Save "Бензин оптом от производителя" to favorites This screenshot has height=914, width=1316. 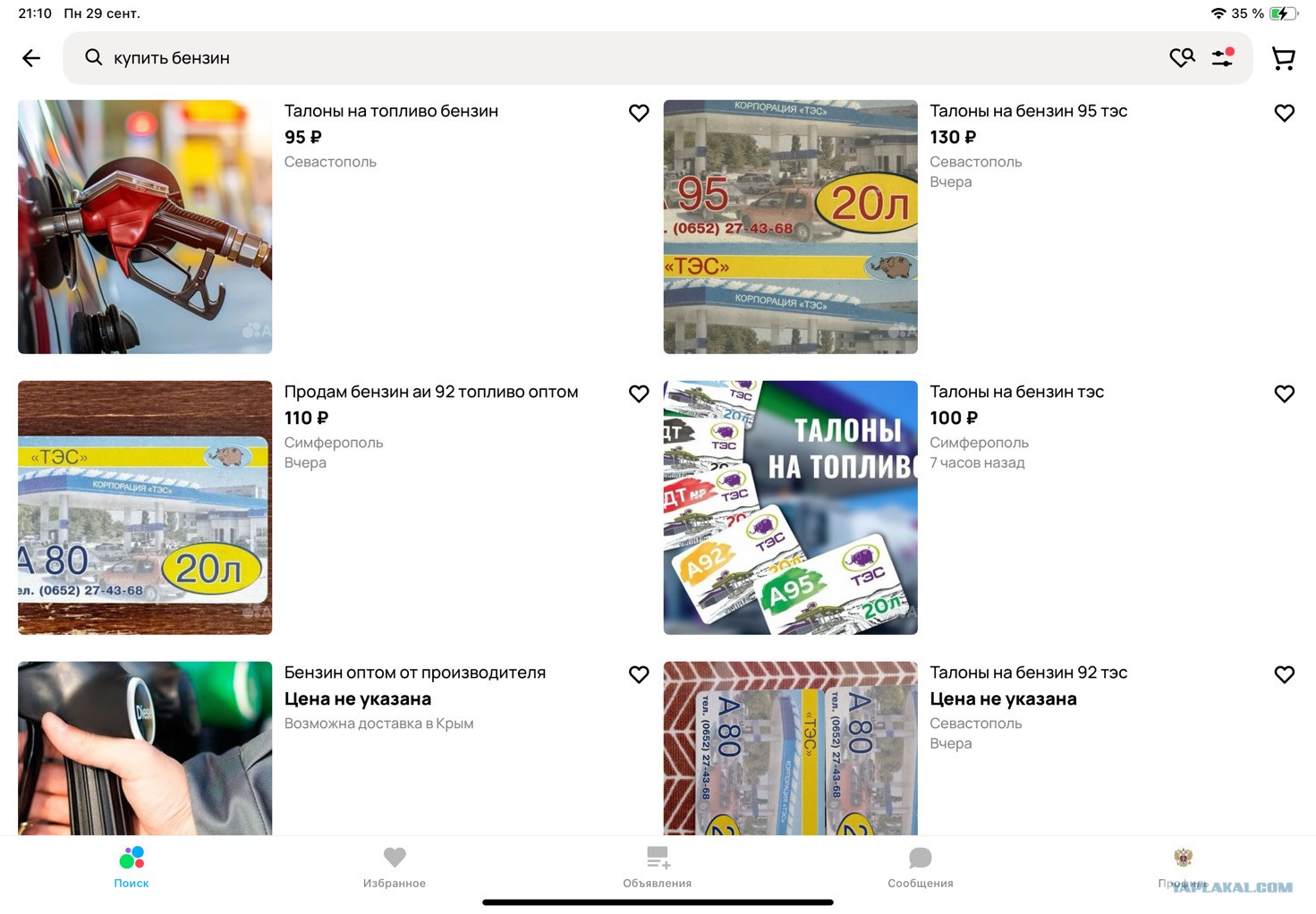(x=639, y=674)
